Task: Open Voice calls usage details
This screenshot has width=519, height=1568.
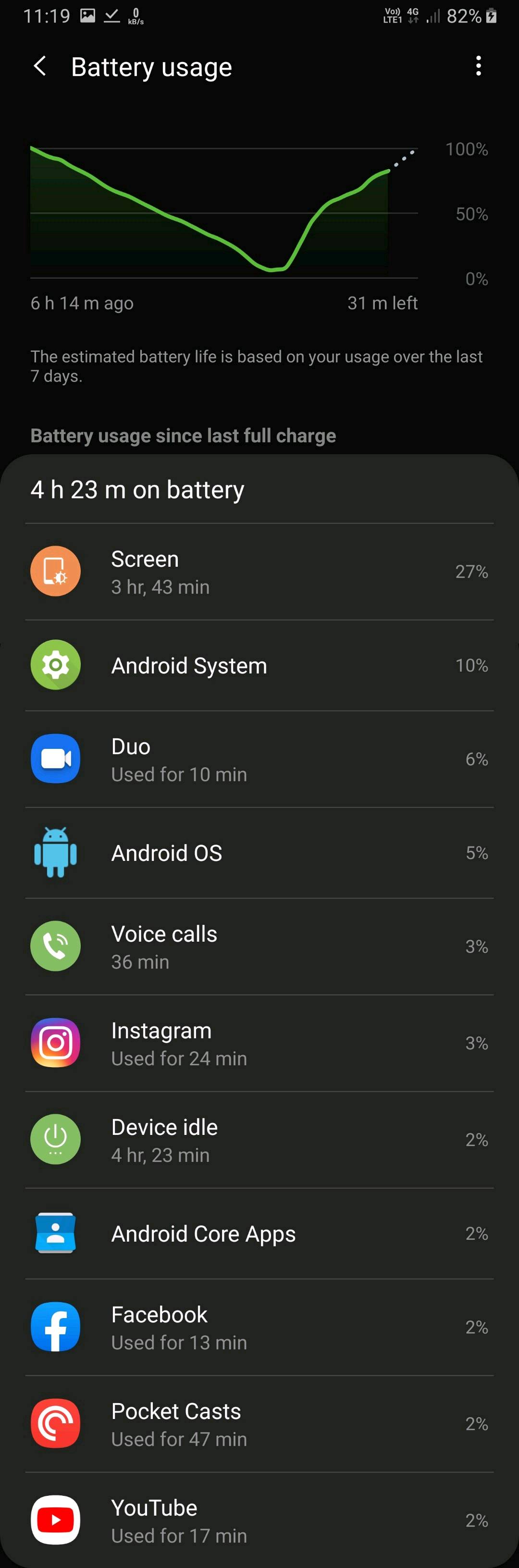Action: click(259, 946)
